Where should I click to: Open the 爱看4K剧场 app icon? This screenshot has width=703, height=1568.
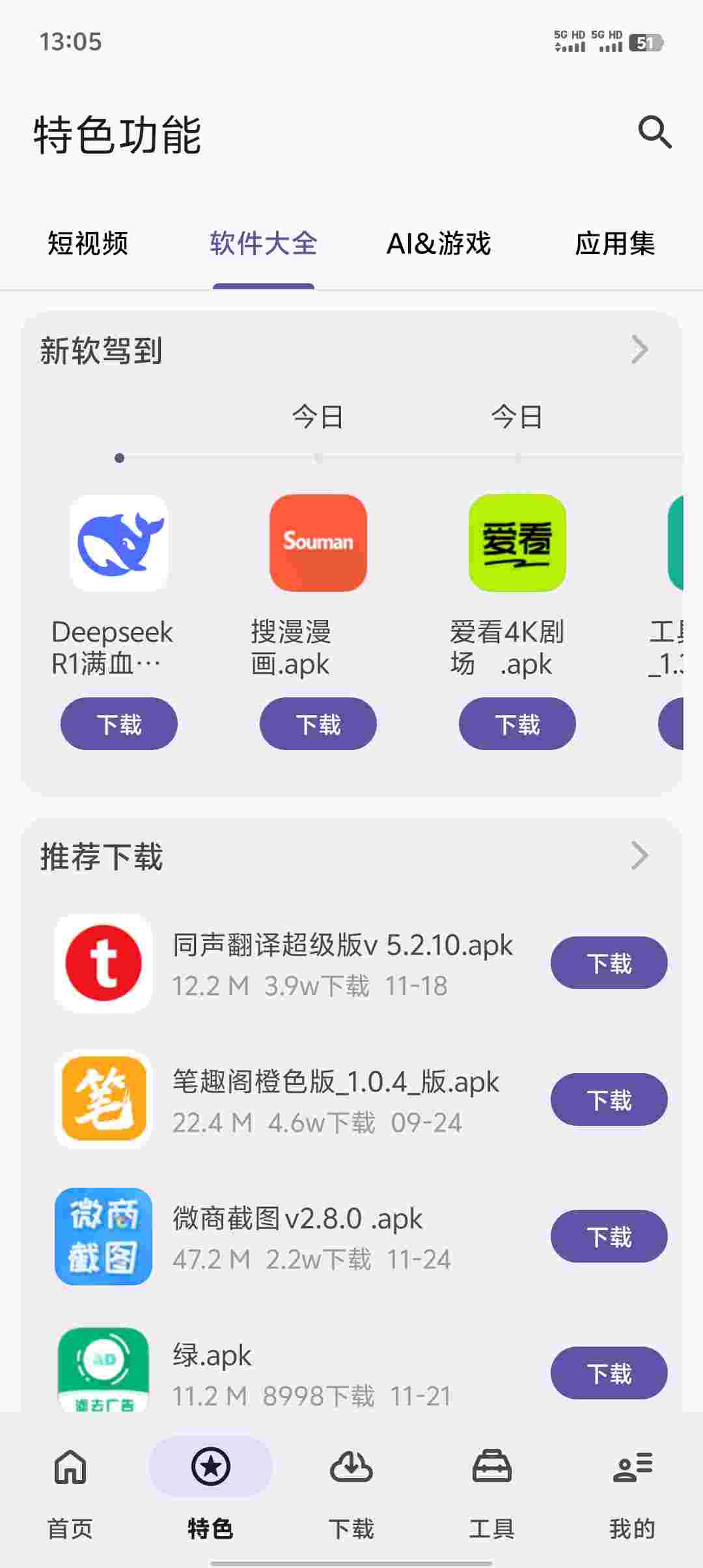517,543
